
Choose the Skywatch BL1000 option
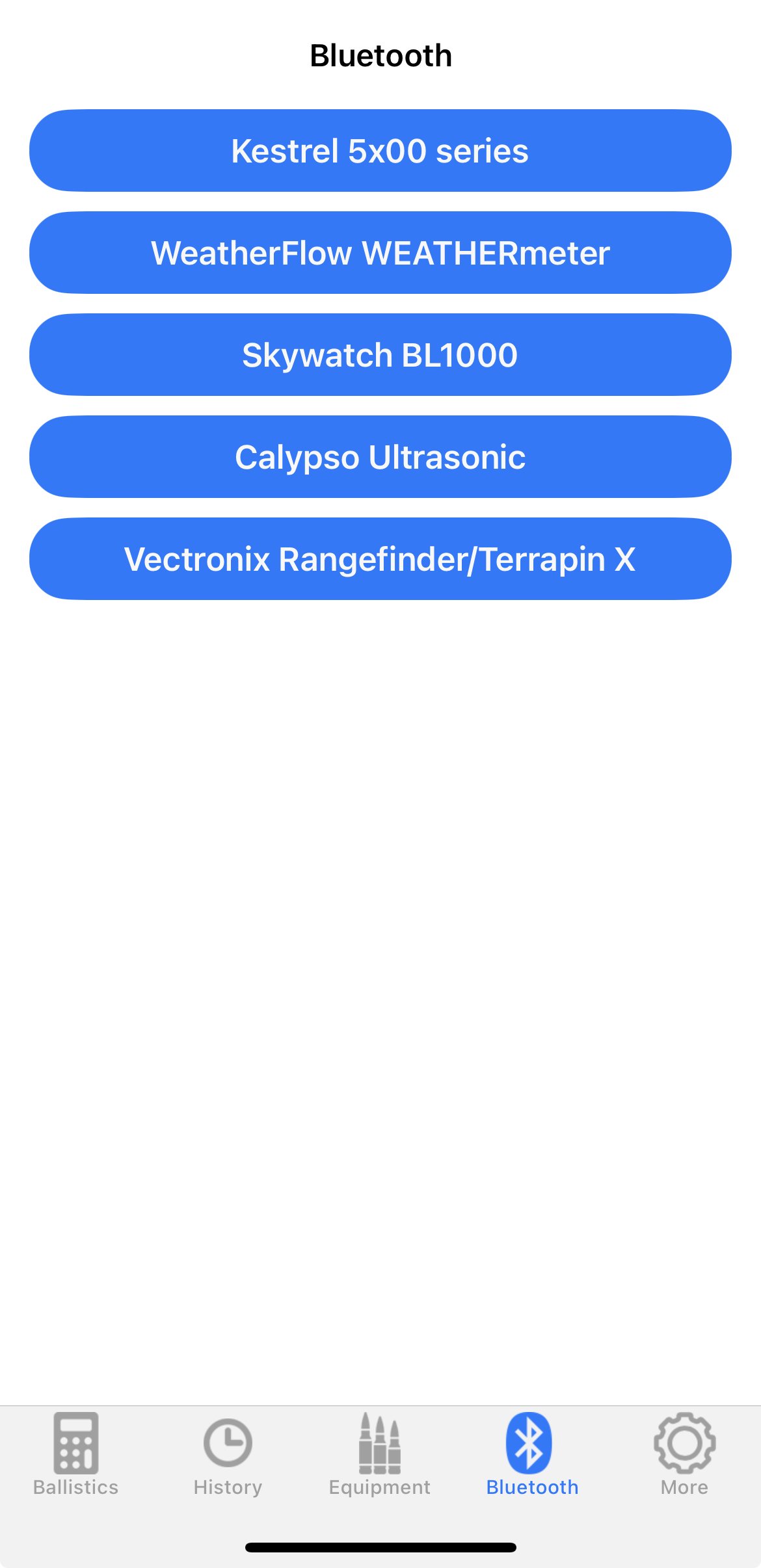tap(380, 354)
